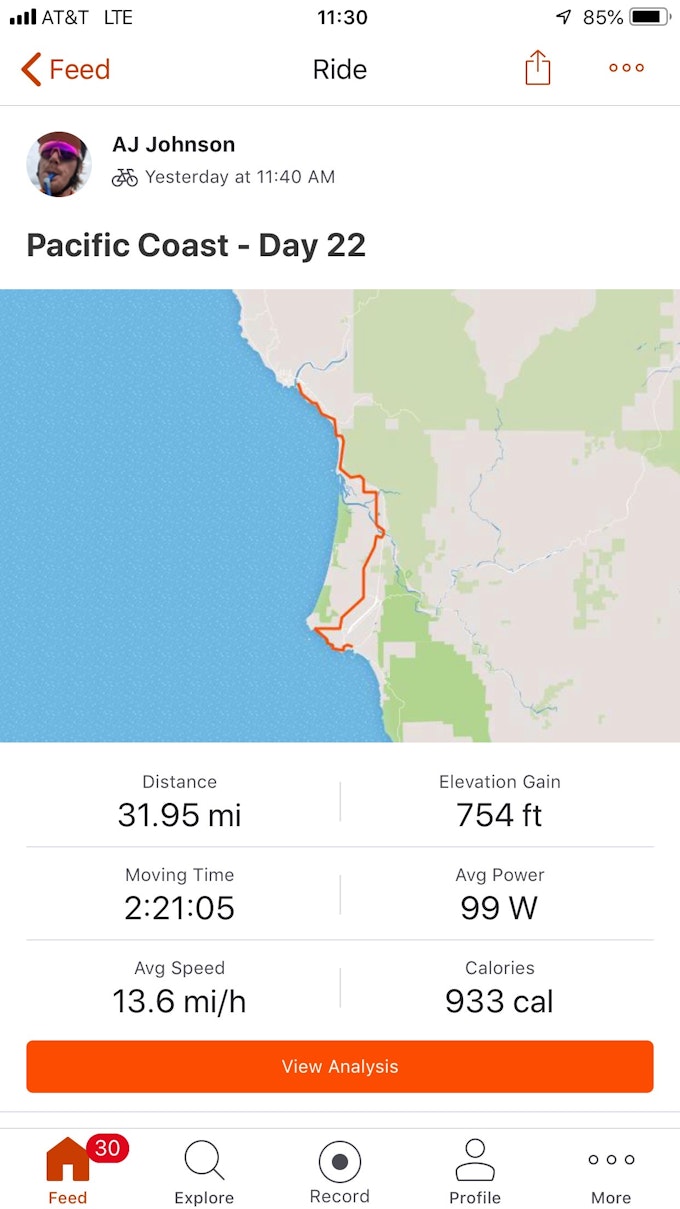The image size is (680, 1209).
Task: Switch to the Explore tab
Action: (204, 1171)
